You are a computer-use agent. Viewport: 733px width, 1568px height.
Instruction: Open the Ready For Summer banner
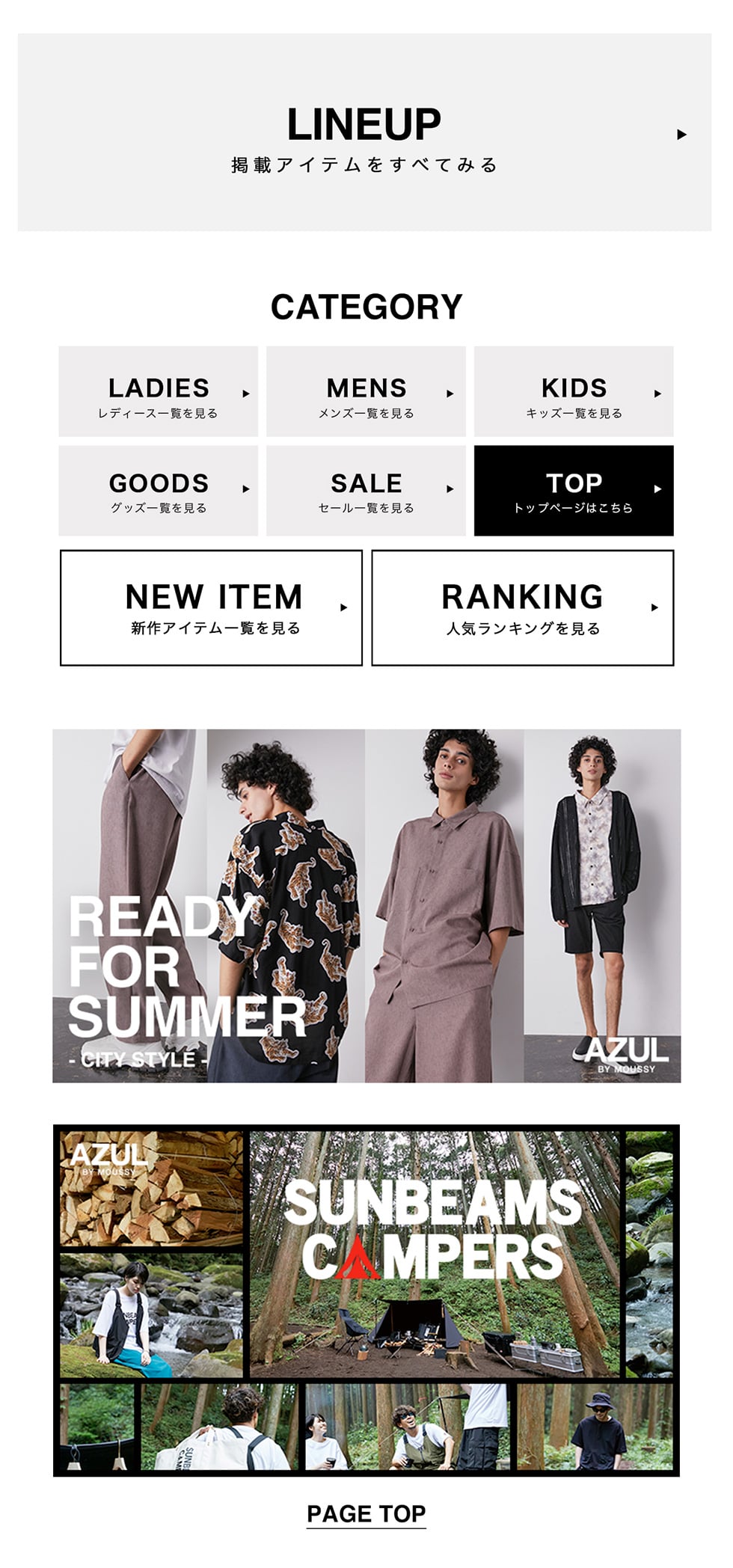366,905
